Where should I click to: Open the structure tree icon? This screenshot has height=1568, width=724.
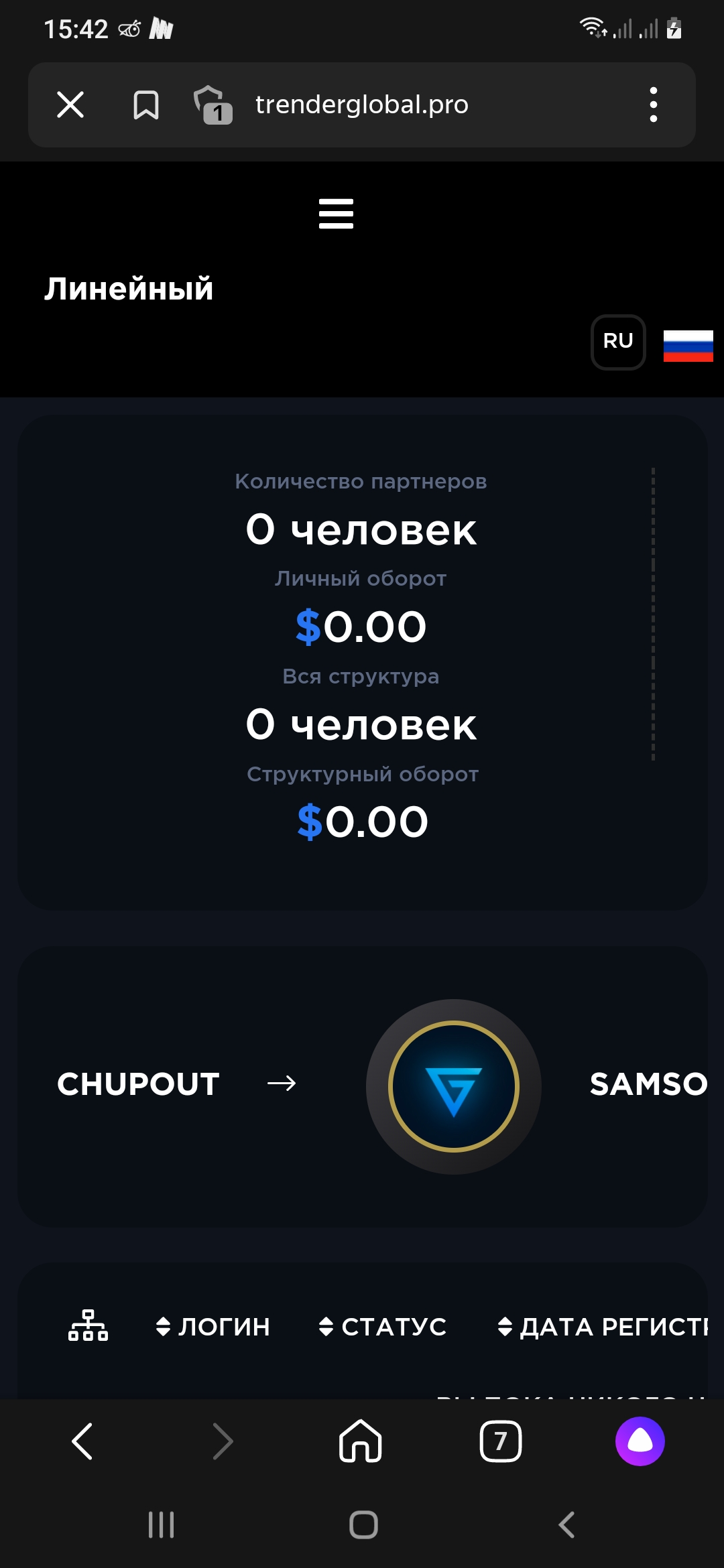pos(88,1325)
